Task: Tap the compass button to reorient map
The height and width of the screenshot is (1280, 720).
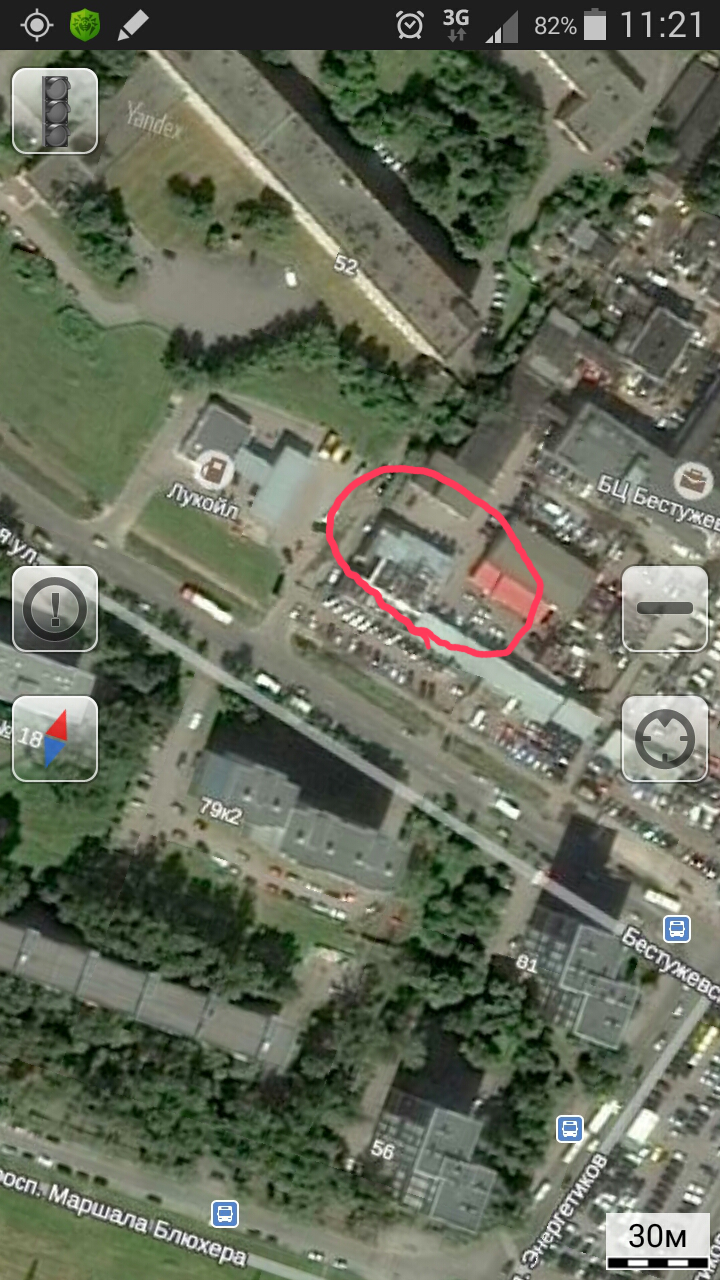Action: pyautogui.click(x=55, y=739)
